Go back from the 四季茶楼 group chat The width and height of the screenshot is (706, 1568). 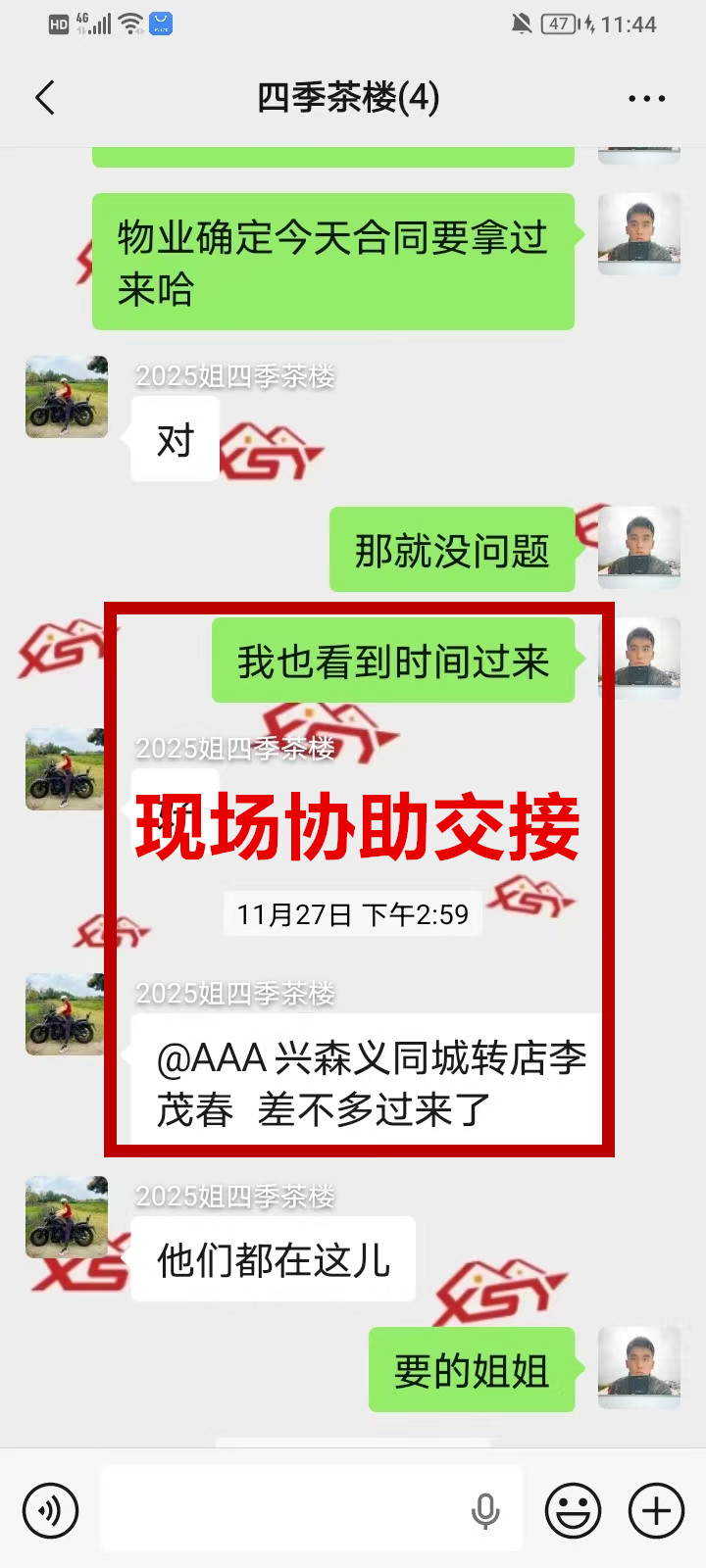point(45,98)
